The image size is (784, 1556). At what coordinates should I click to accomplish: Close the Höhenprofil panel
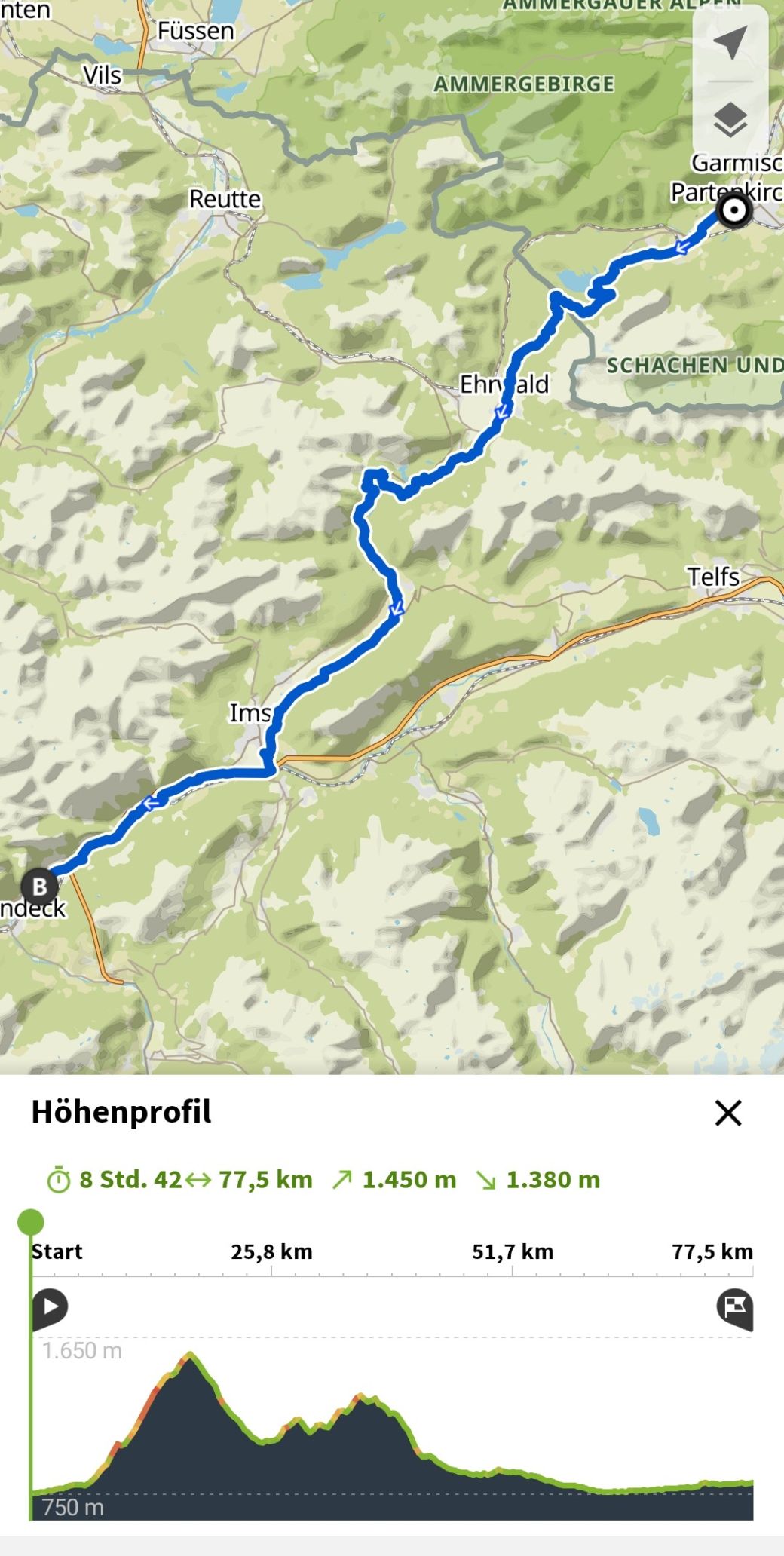pyautogui.click(x=728, y=1113)
